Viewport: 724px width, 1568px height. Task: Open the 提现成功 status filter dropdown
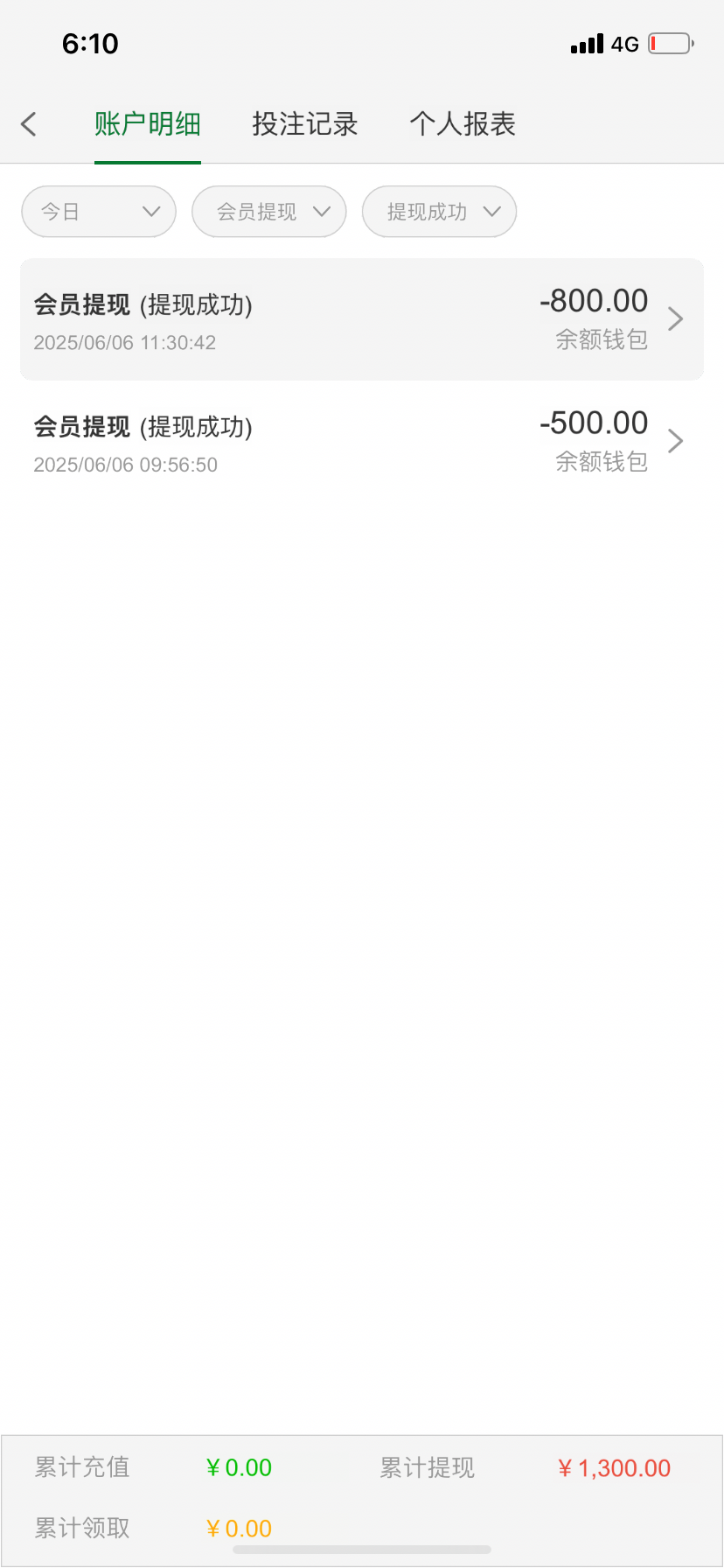(440, 212)
